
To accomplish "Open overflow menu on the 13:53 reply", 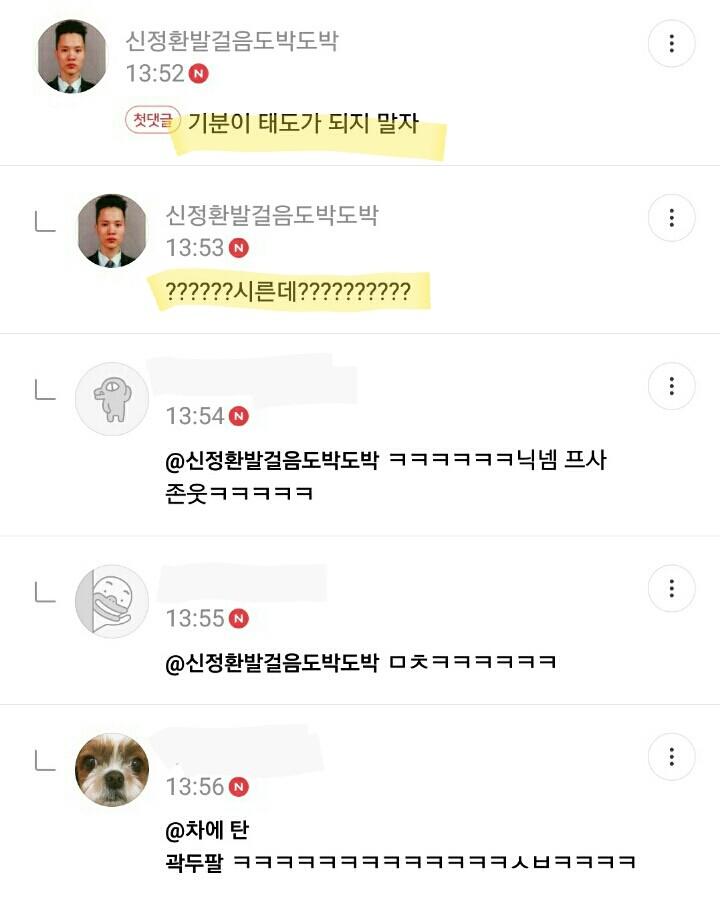I will pos(672,218).
